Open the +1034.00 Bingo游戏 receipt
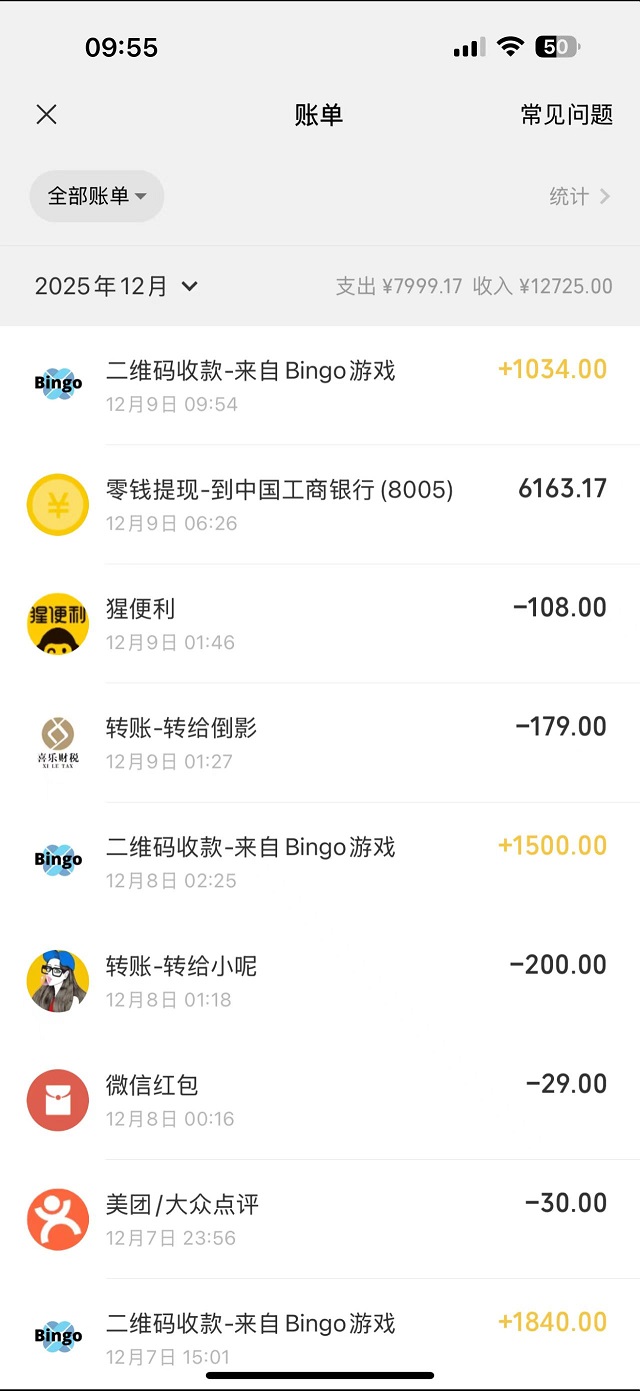Viewport: 640px width, 1391px height. (x=320, y=385)
